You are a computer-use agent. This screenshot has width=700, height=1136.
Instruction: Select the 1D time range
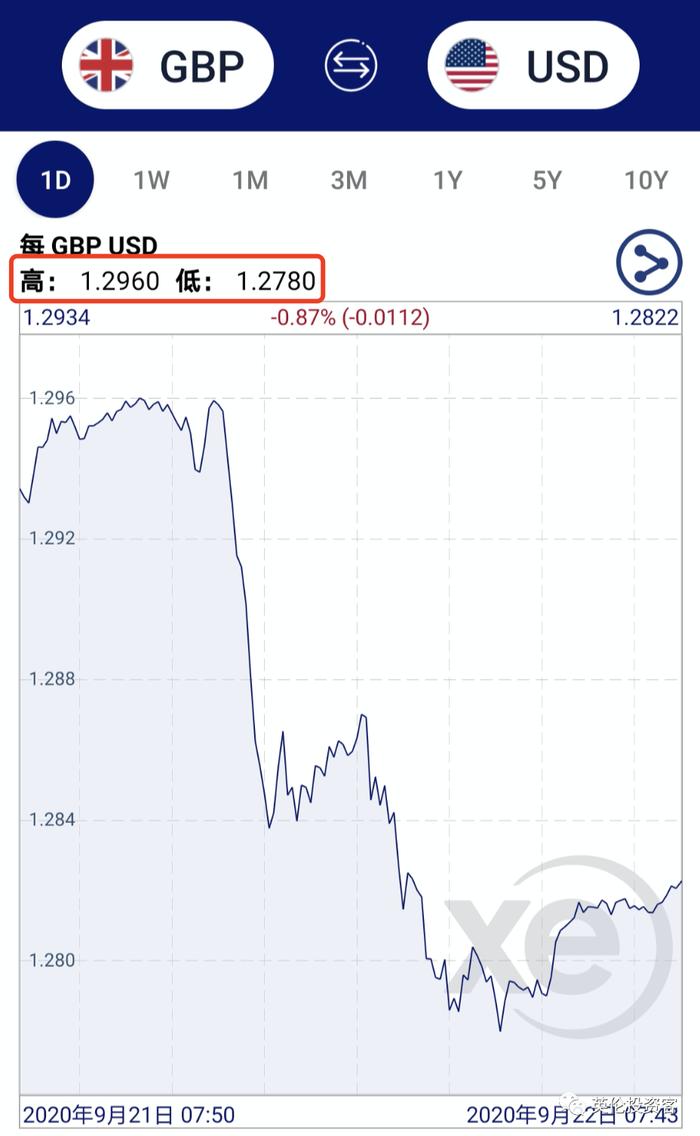(55, 180)
